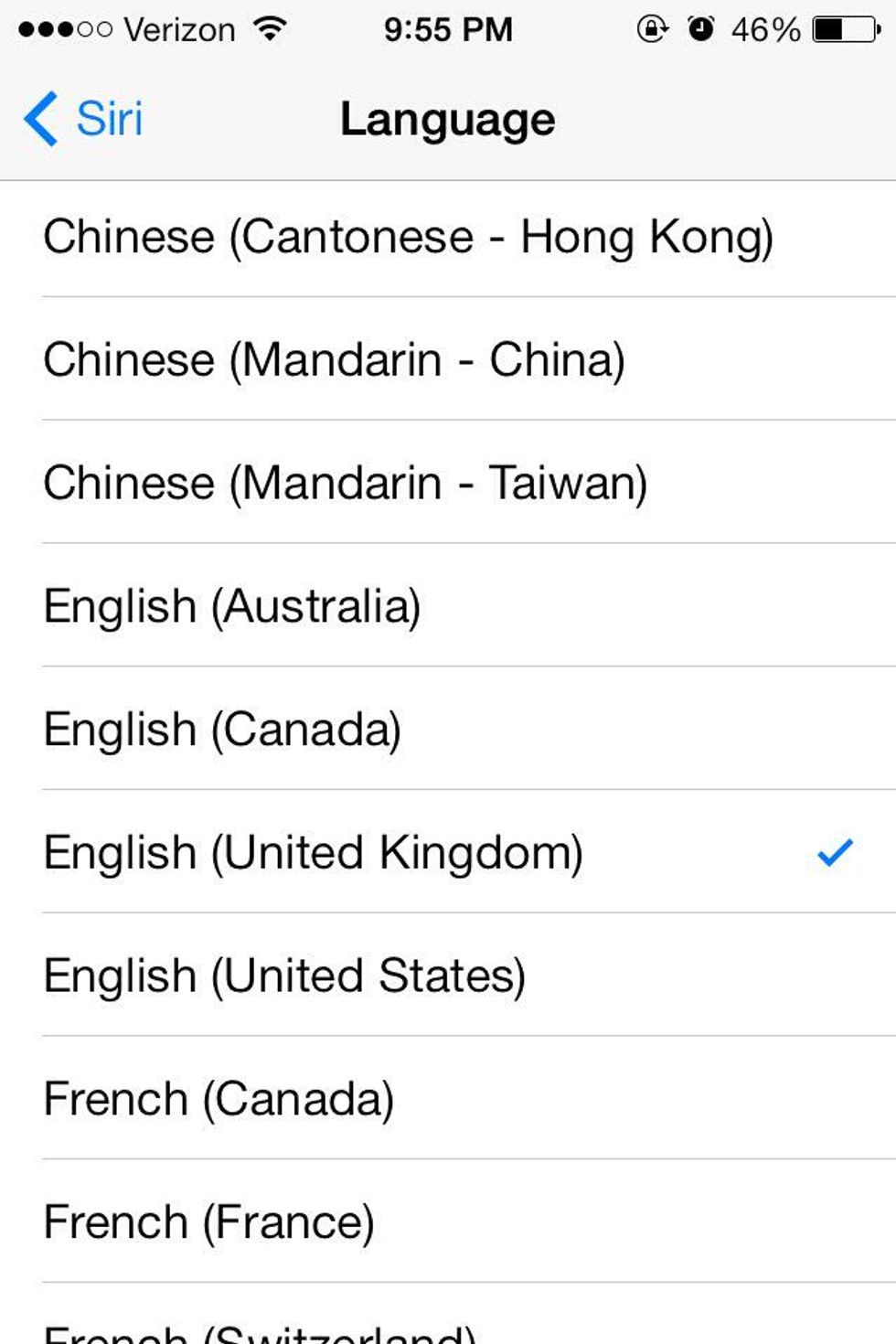Go back to Siri settings
The image size is (896, 1344).
84,119
